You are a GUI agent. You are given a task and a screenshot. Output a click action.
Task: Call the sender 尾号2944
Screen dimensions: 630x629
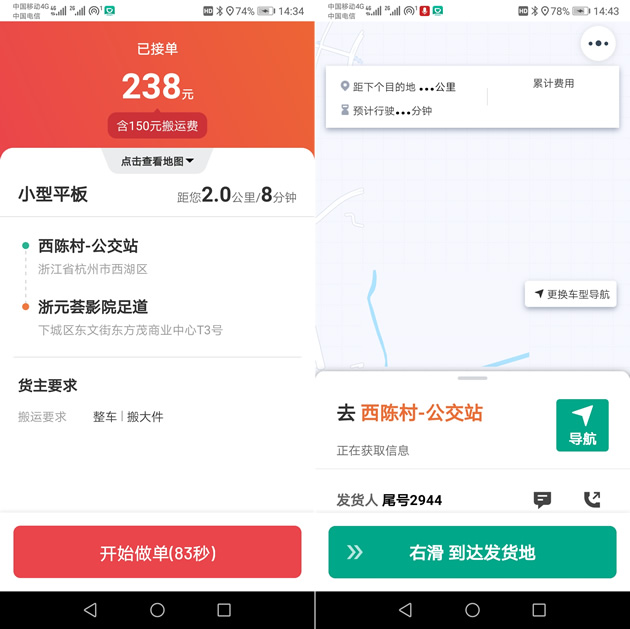tap(592, 499)
